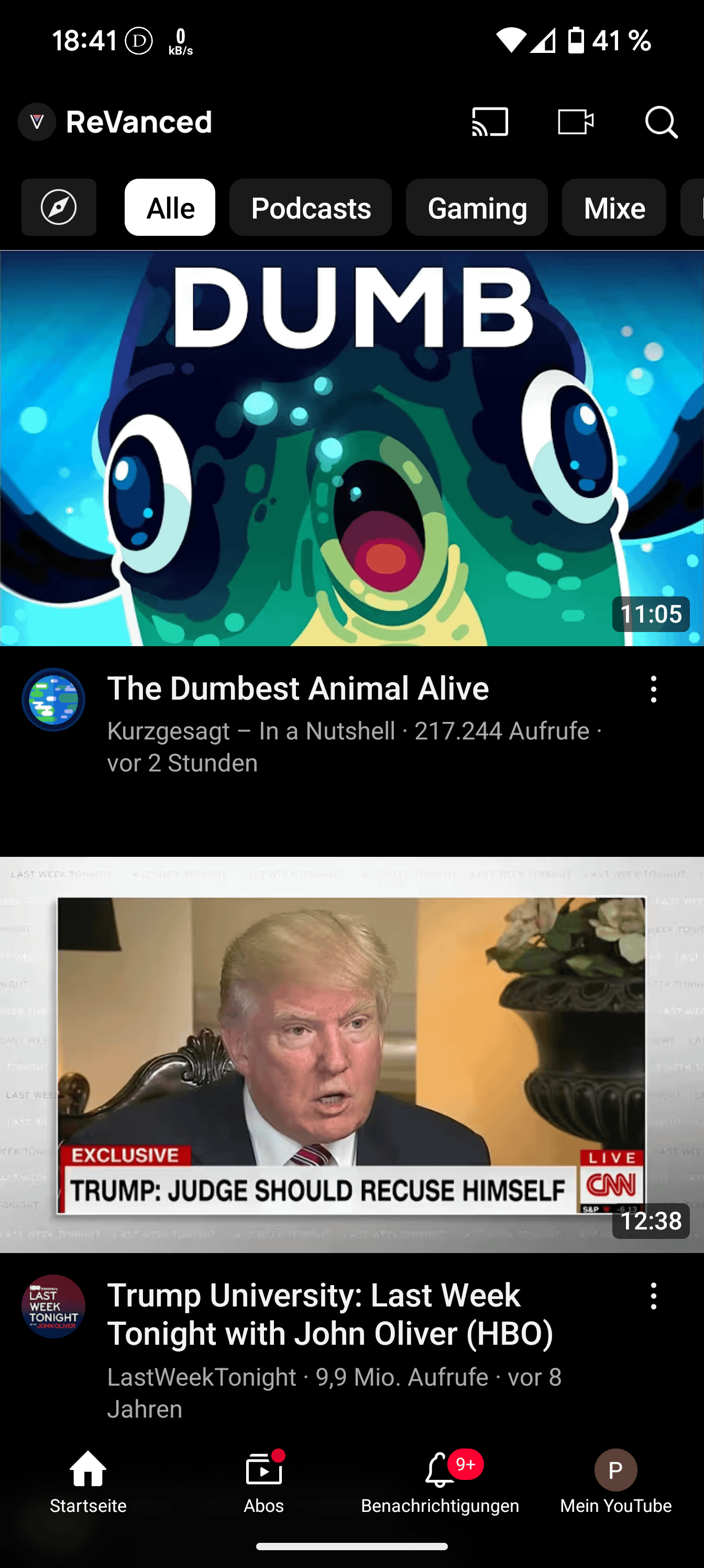Select the Alle filter chip
The width and height of the screenshot is (704, 1568).
pos(170,208)
